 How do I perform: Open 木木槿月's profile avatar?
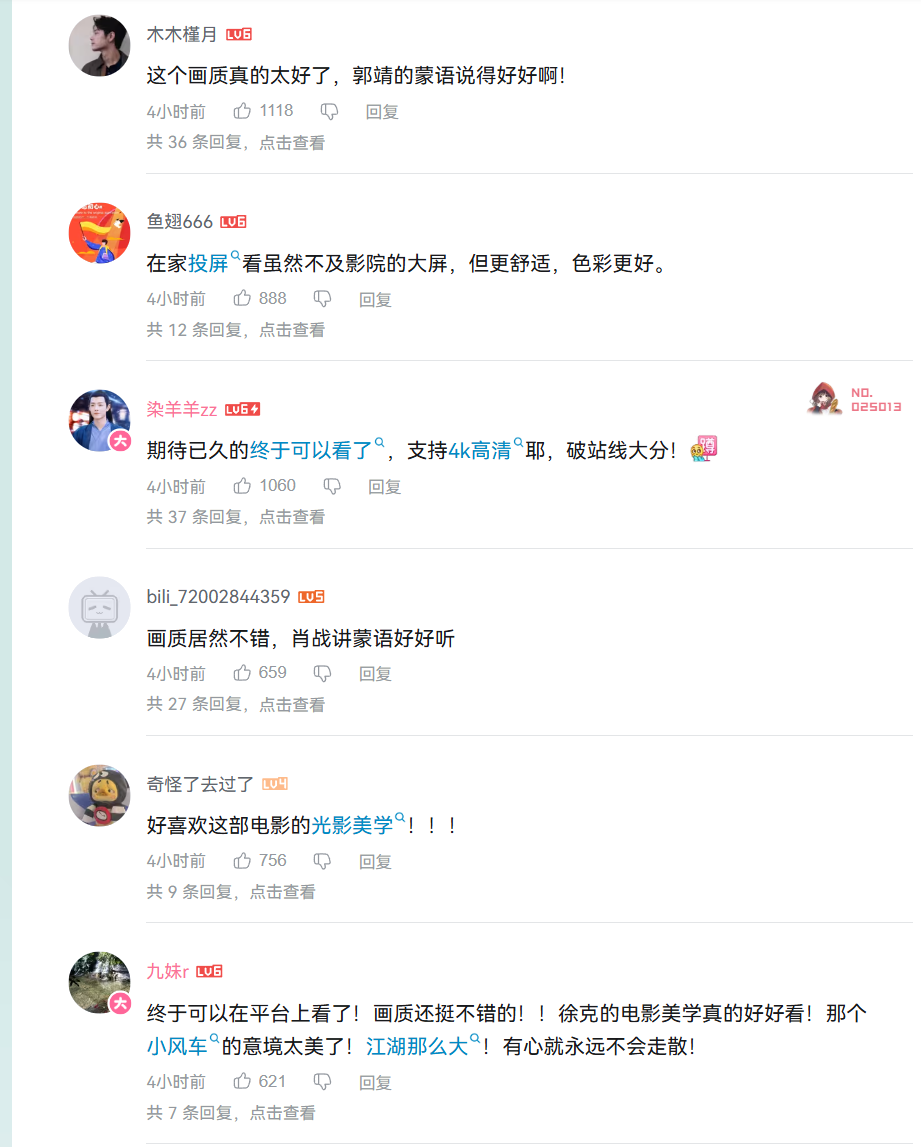99,46
